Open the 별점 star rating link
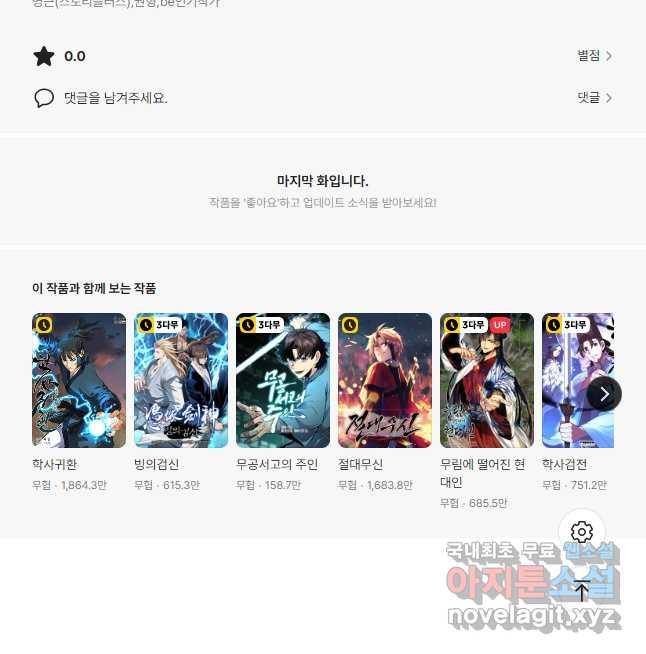This screenshot has height=654, width=646. coord(594,56)
